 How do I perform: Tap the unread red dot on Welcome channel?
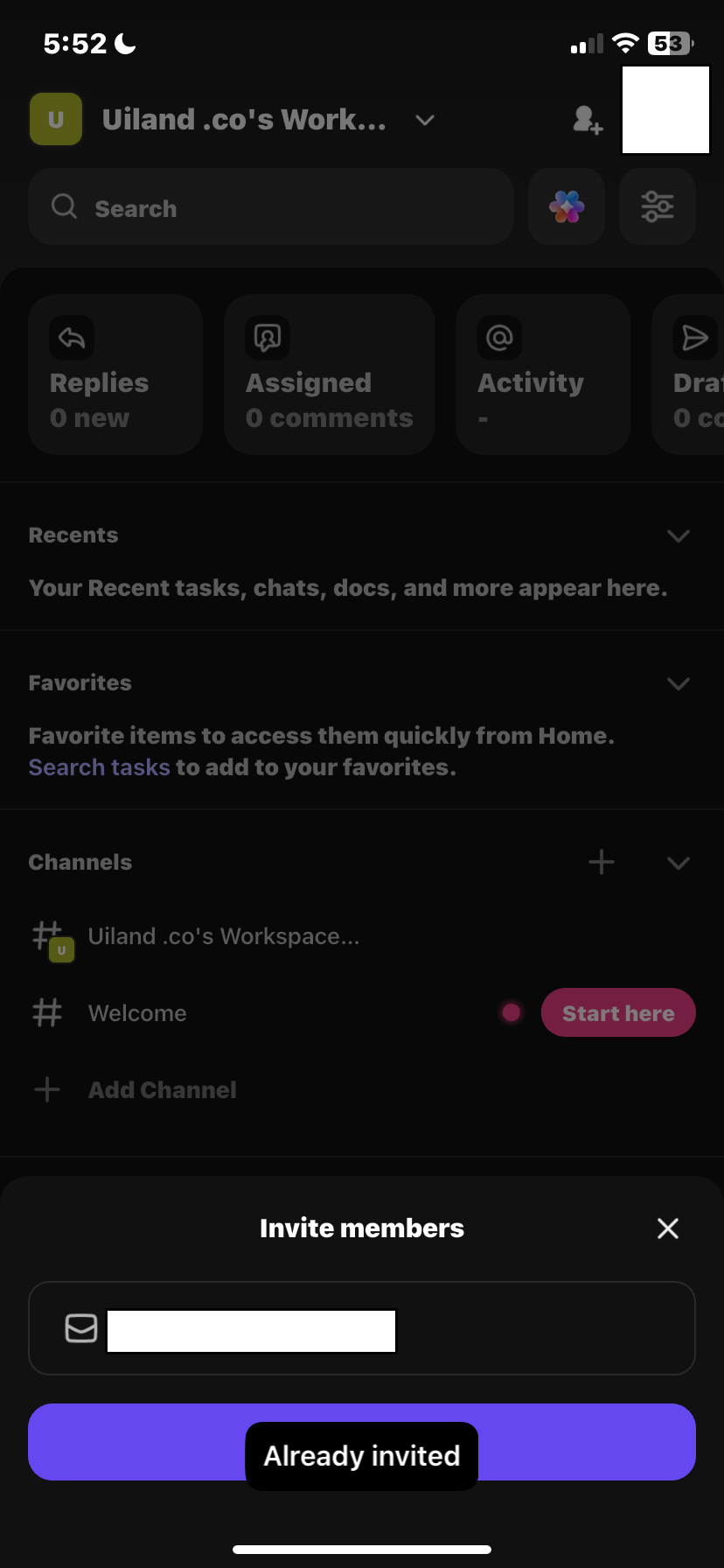pyautogui.click(x=512, y=1012)
